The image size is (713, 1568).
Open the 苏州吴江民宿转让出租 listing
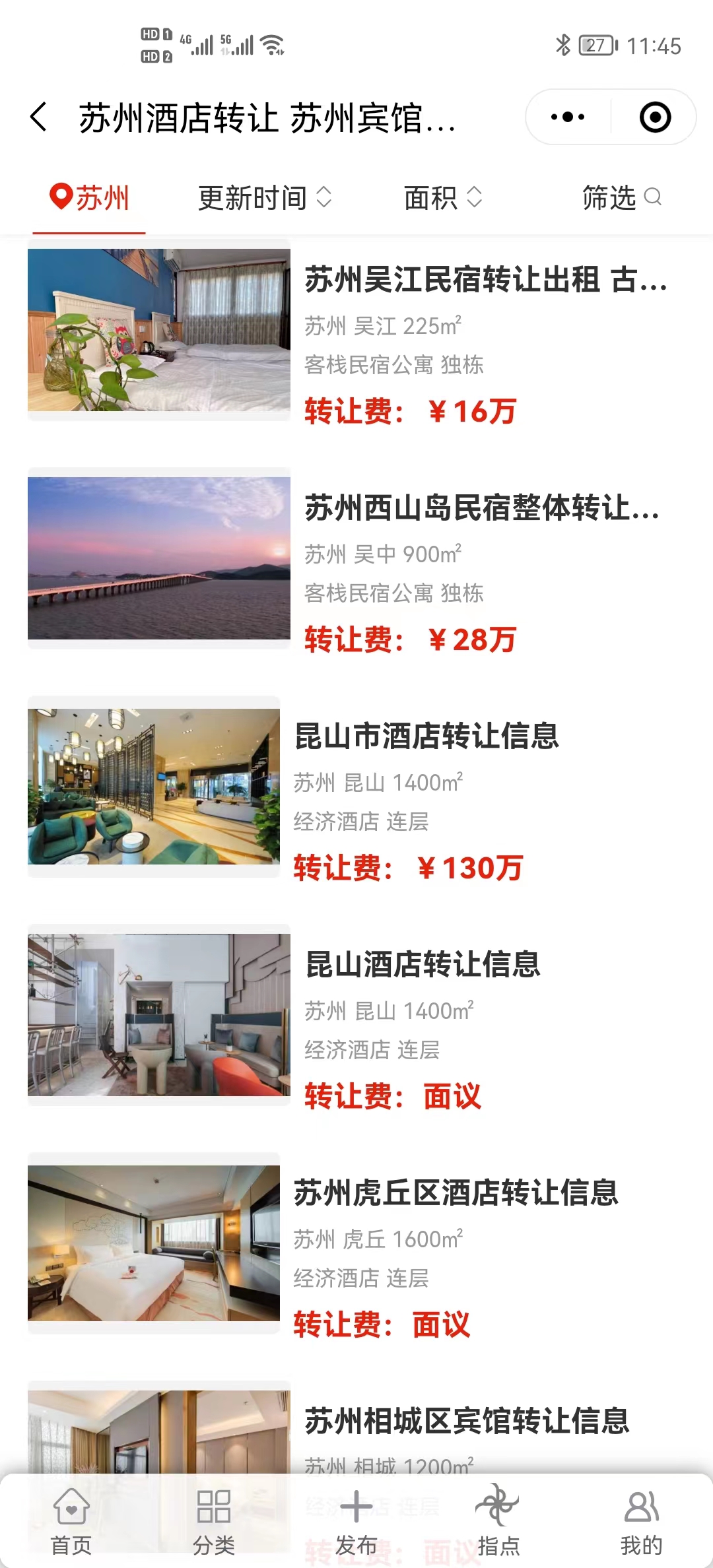click(x=485, y=280)
